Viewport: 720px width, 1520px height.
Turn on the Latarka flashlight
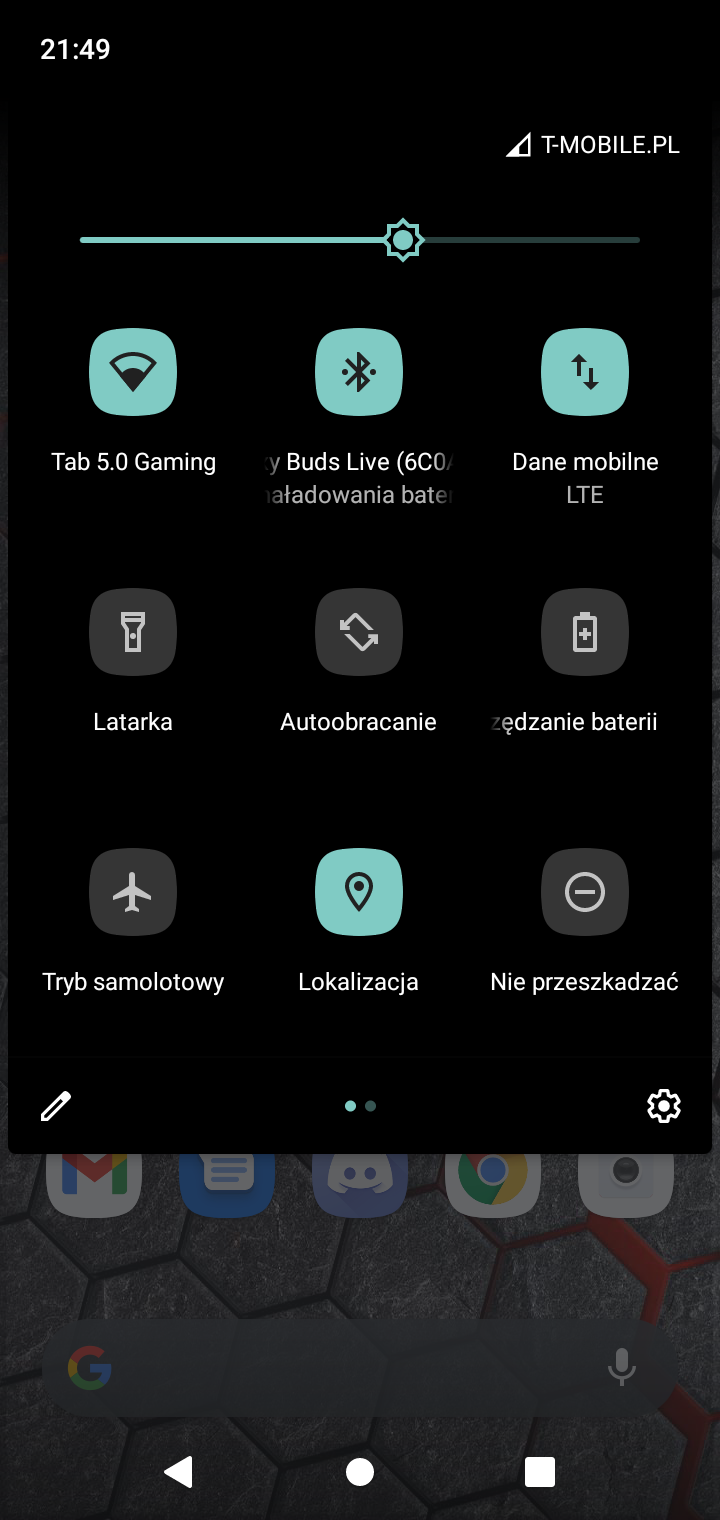[133, 632]
